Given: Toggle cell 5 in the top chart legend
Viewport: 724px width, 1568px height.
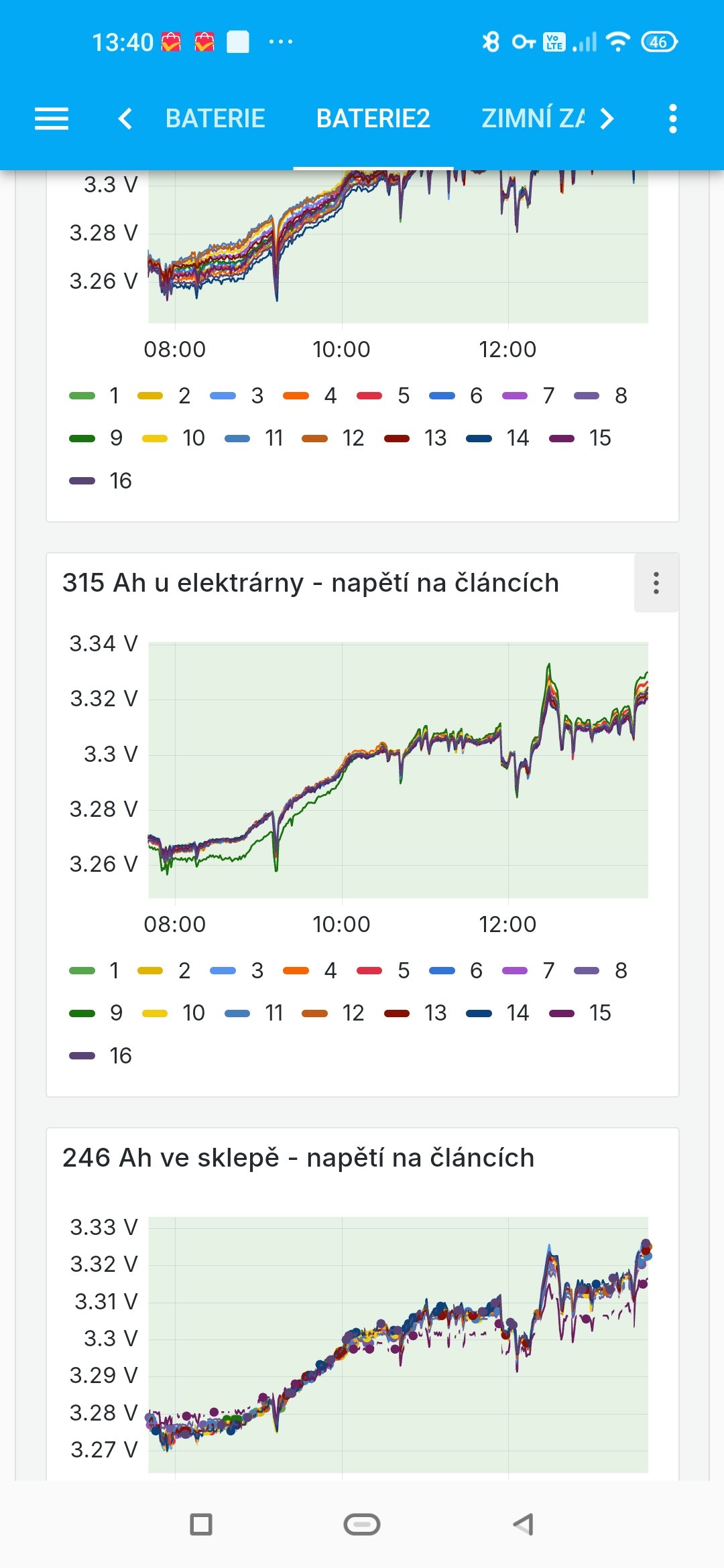Looking at the screenshot, I should coord(383,395).
